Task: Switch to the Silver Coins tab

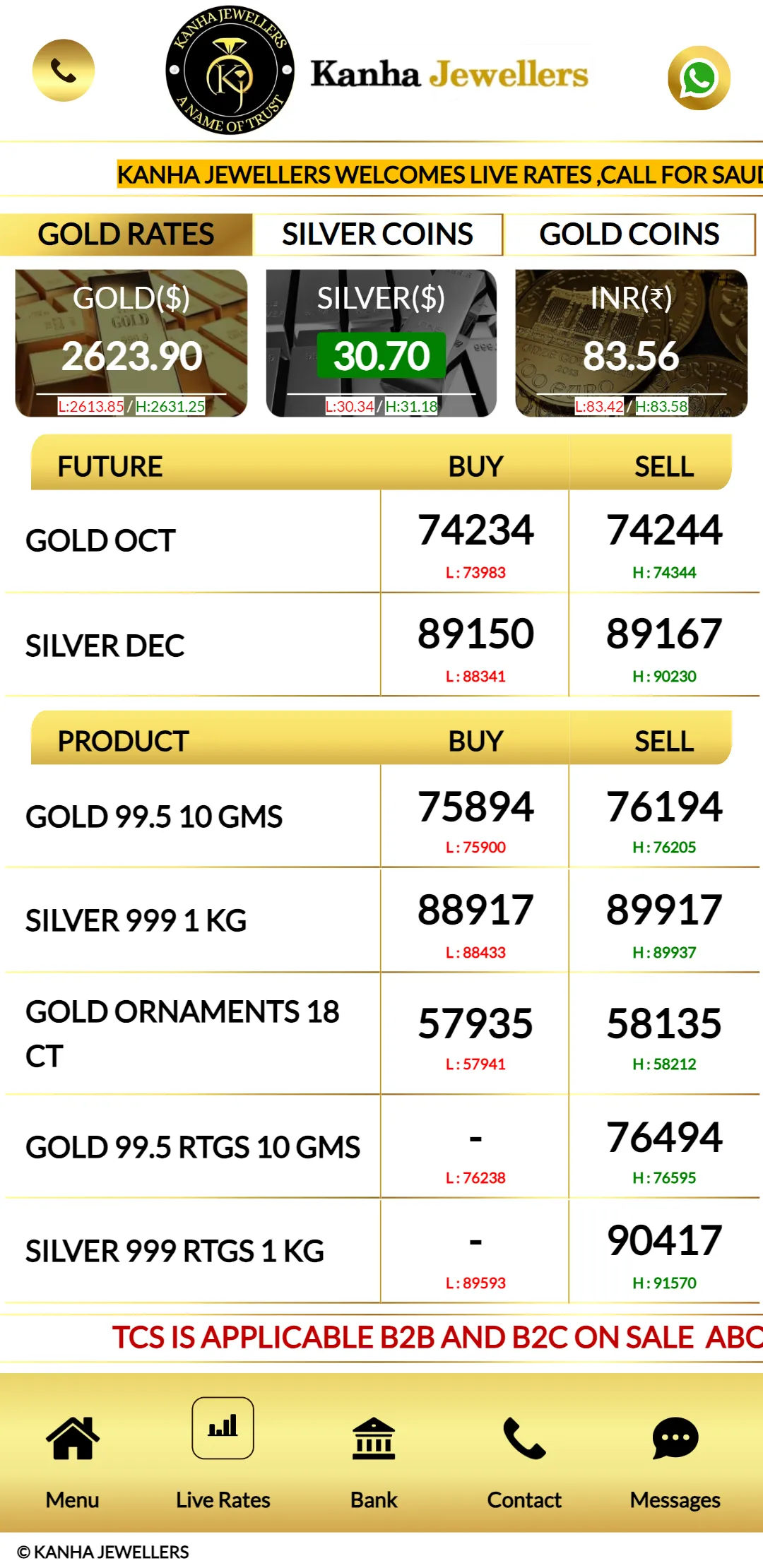Action: 377,234
